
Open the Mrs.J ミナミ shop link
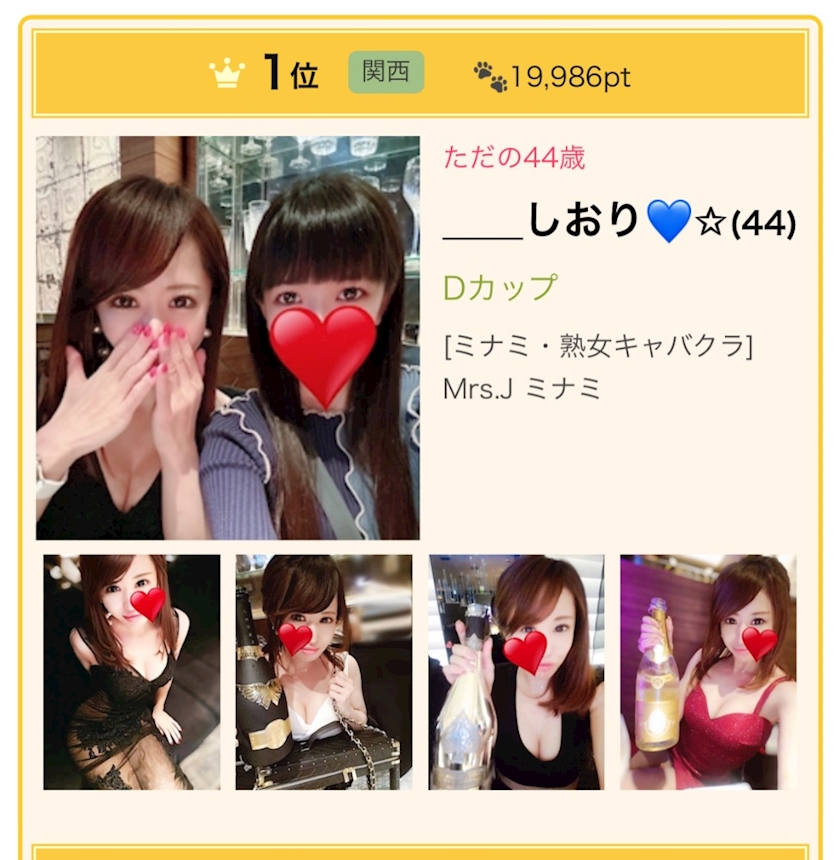(521, 389)
